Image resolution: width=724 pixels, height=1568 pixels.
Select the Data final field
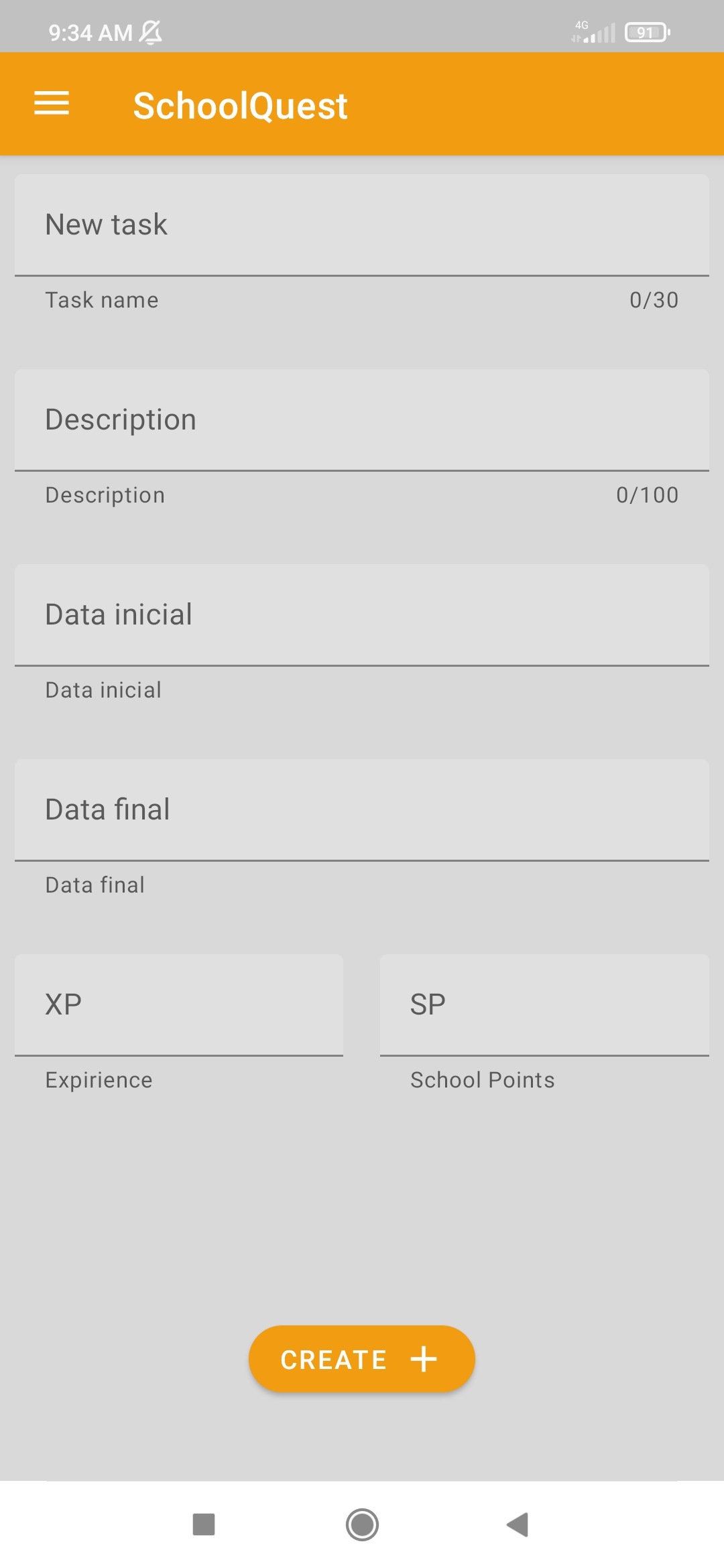click(362, 809)
